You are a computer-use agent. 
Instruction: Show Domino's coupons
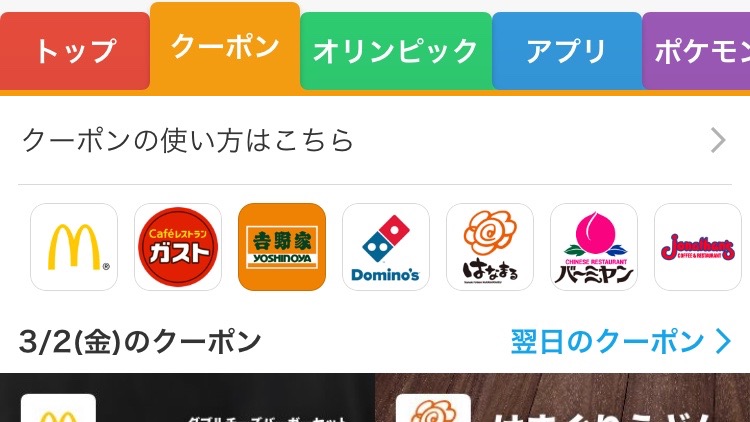386,247
